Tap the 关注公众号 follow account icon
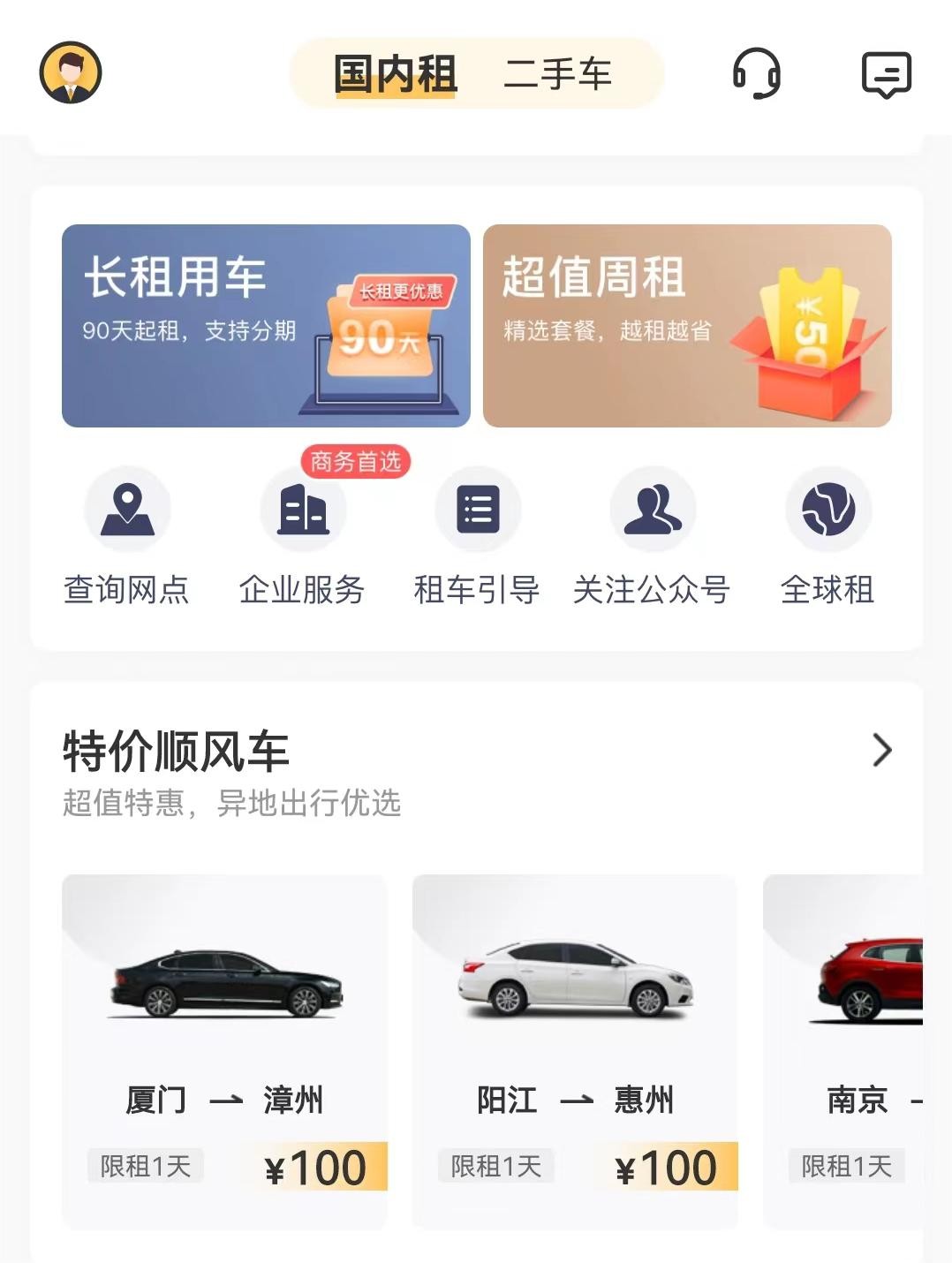This screenshot has width=952, height=1263. [x=652, y=510]
